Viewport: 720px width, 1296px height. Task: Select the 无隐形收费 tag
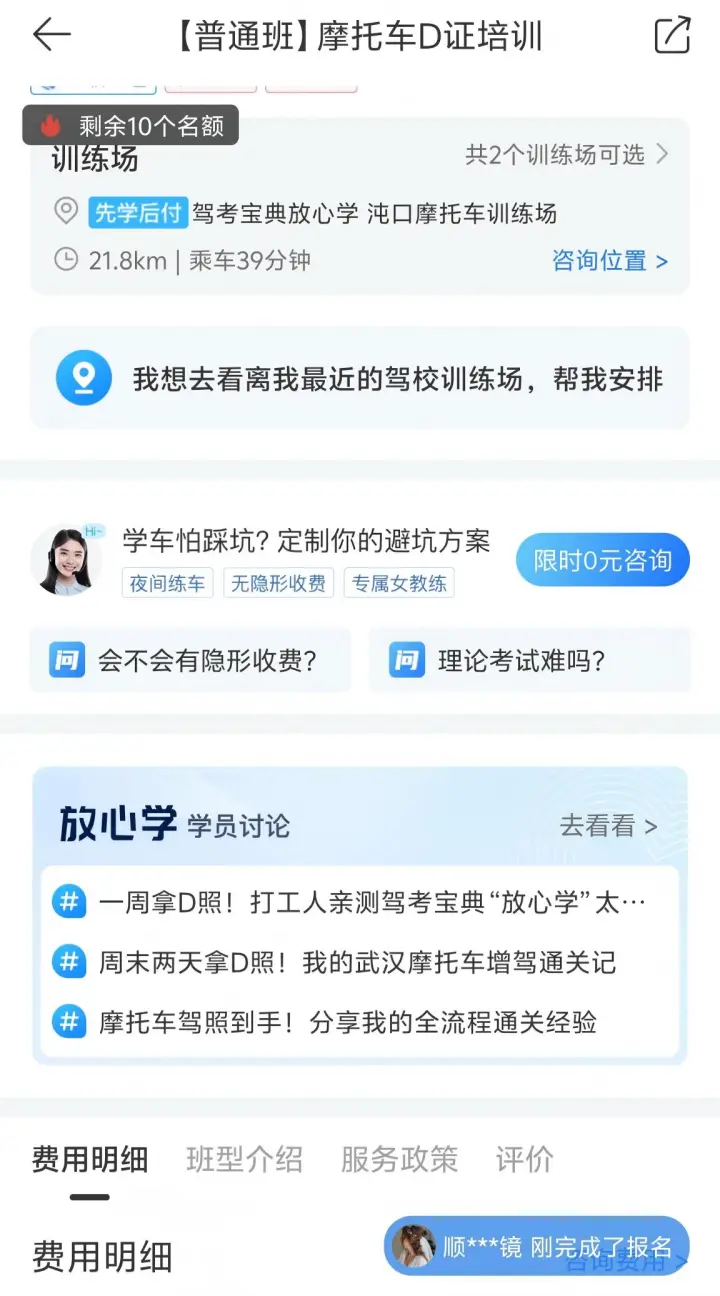coord(278,584)
